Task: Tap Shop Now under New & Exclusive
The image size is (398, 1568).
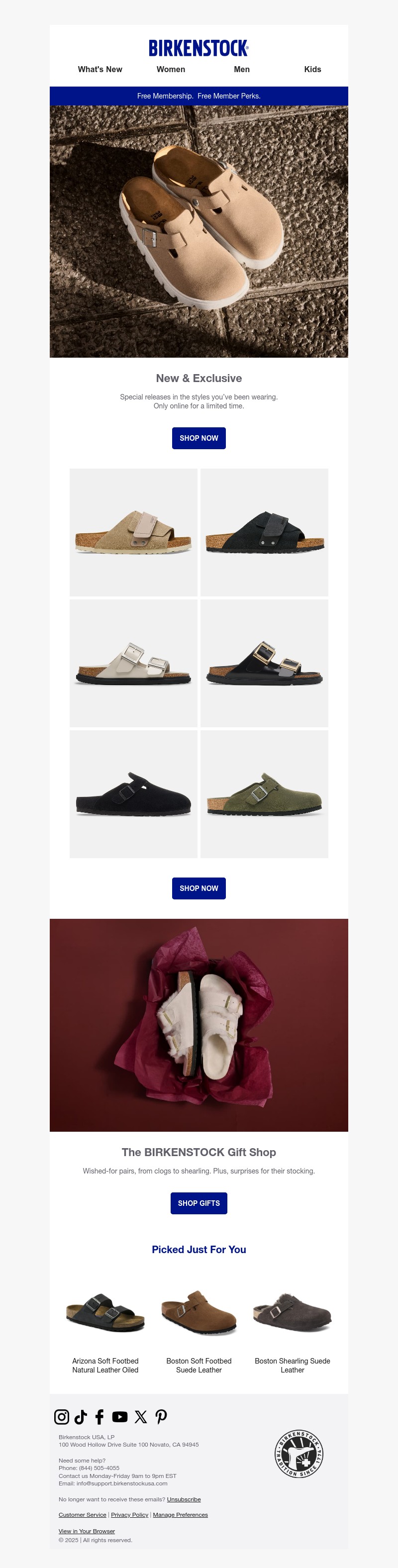Action: pyautogui.click(x=199, y=438)
